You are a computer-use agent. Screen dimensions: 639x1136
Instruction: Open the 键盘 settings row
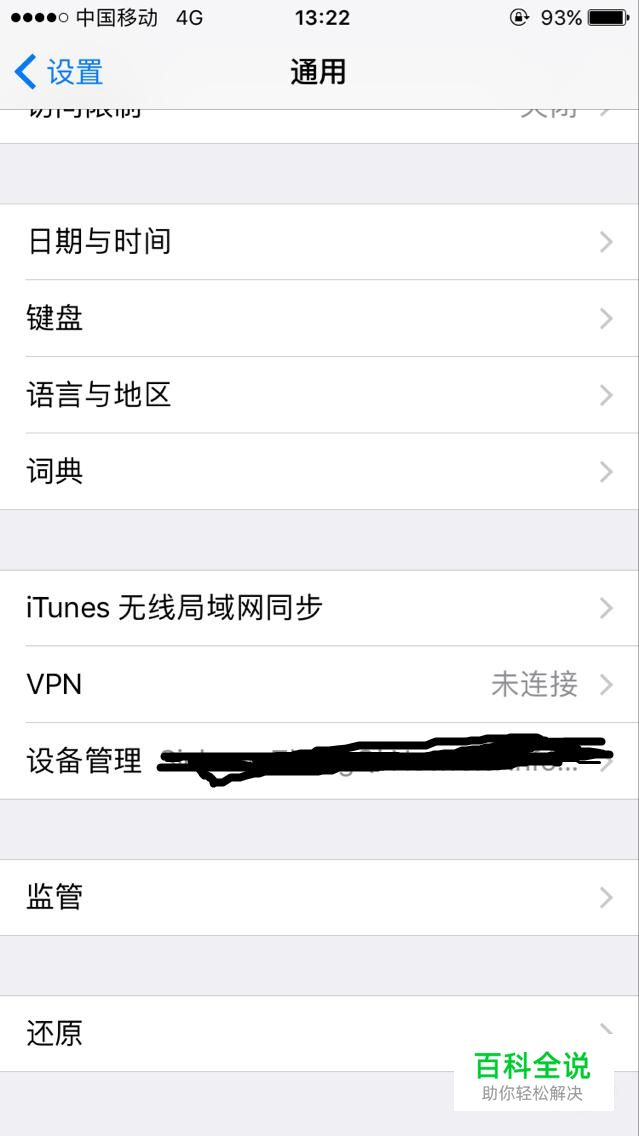click(x=319, y=319)
